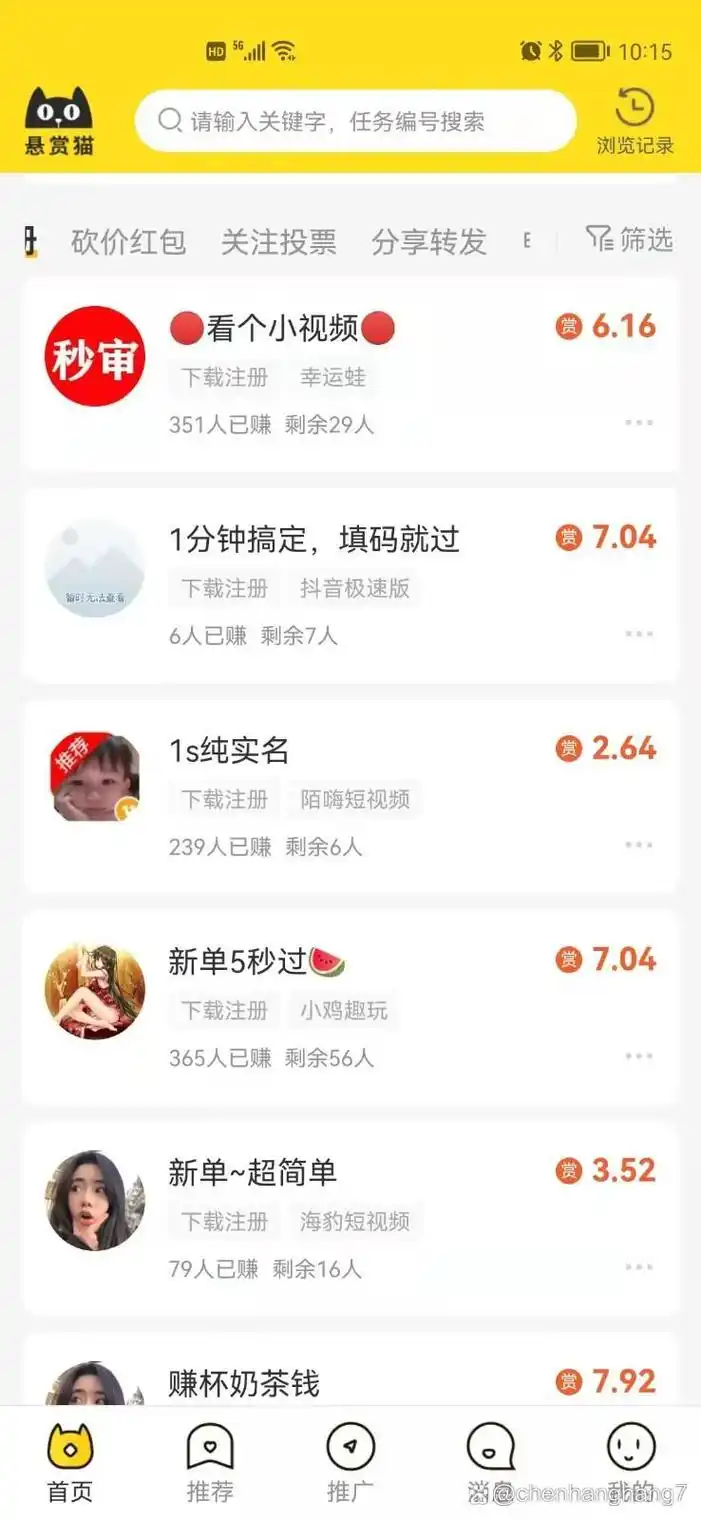This screenshot has height=1520, width=701.
Task: Open the 我的 profile tab
Action: (x=631, y=1464)
